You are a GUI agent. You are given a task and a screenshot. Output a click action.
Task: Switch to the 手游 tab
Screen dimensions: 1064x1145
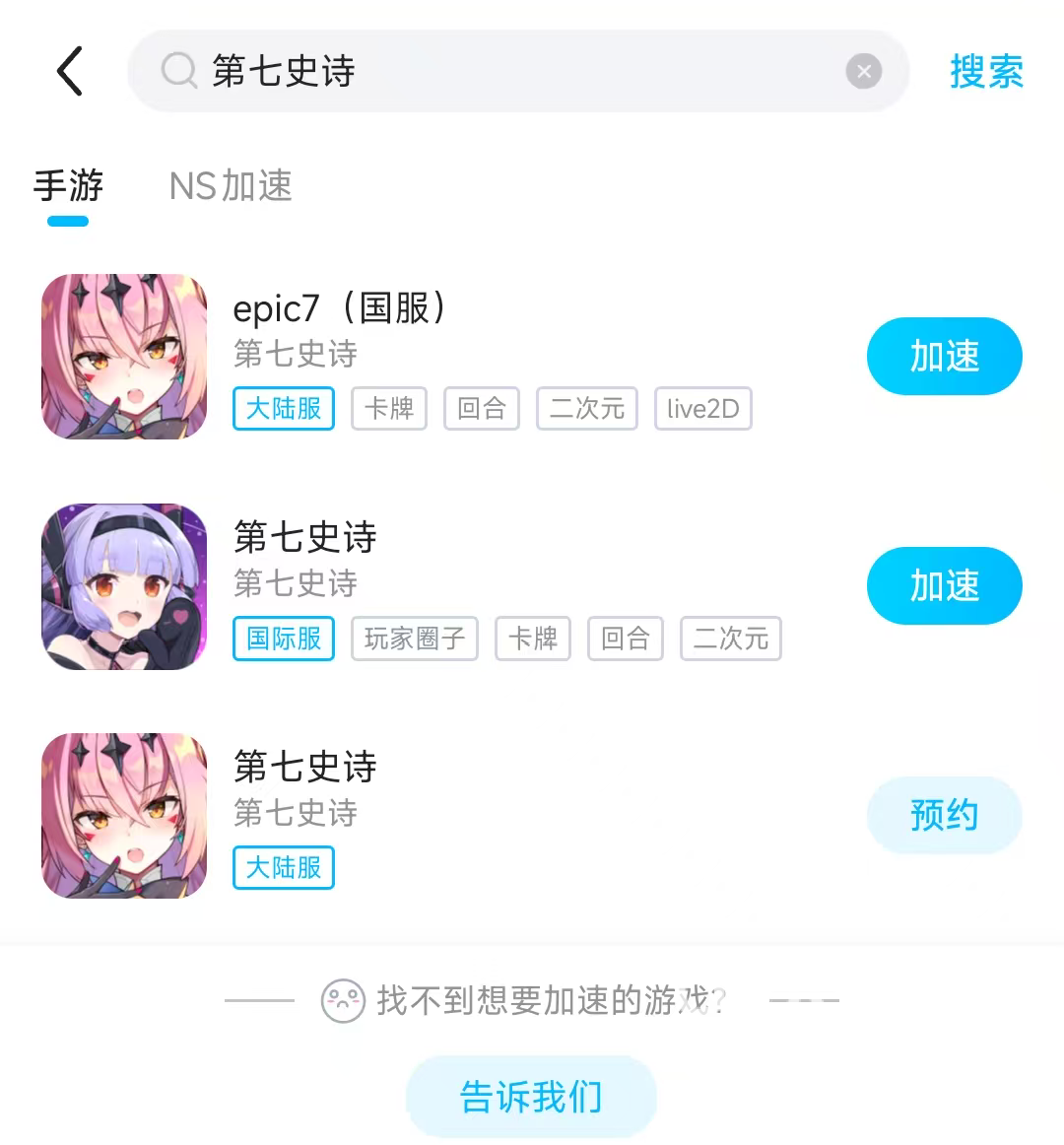pos(68,186)
